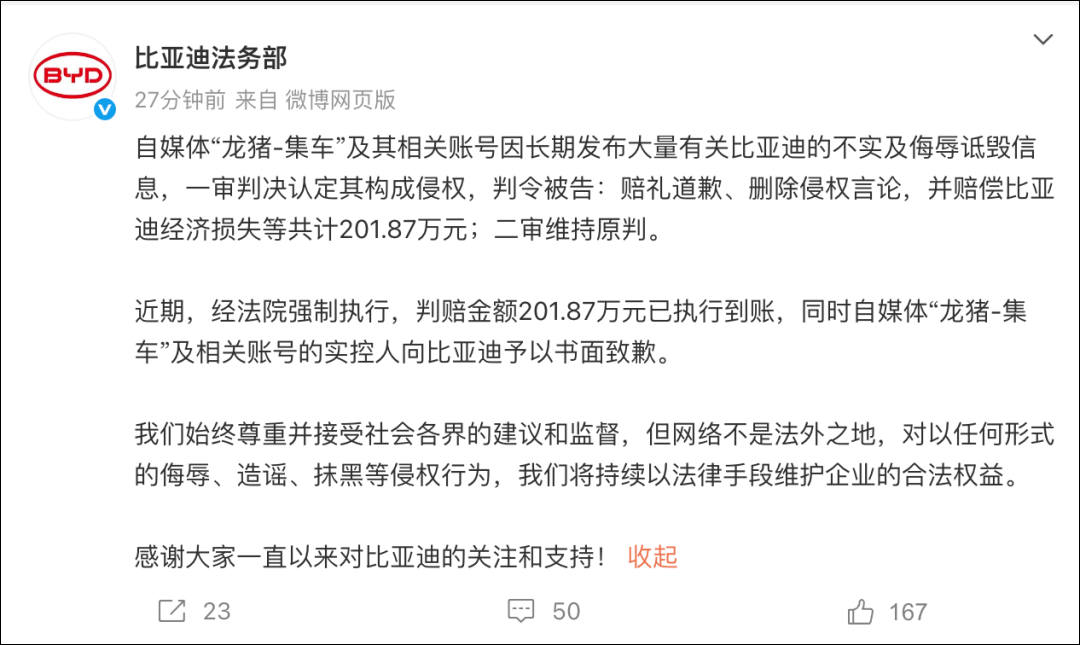1080x645 pixels.
Task: Open the post options chevron menu
Action: [1043, 41]
